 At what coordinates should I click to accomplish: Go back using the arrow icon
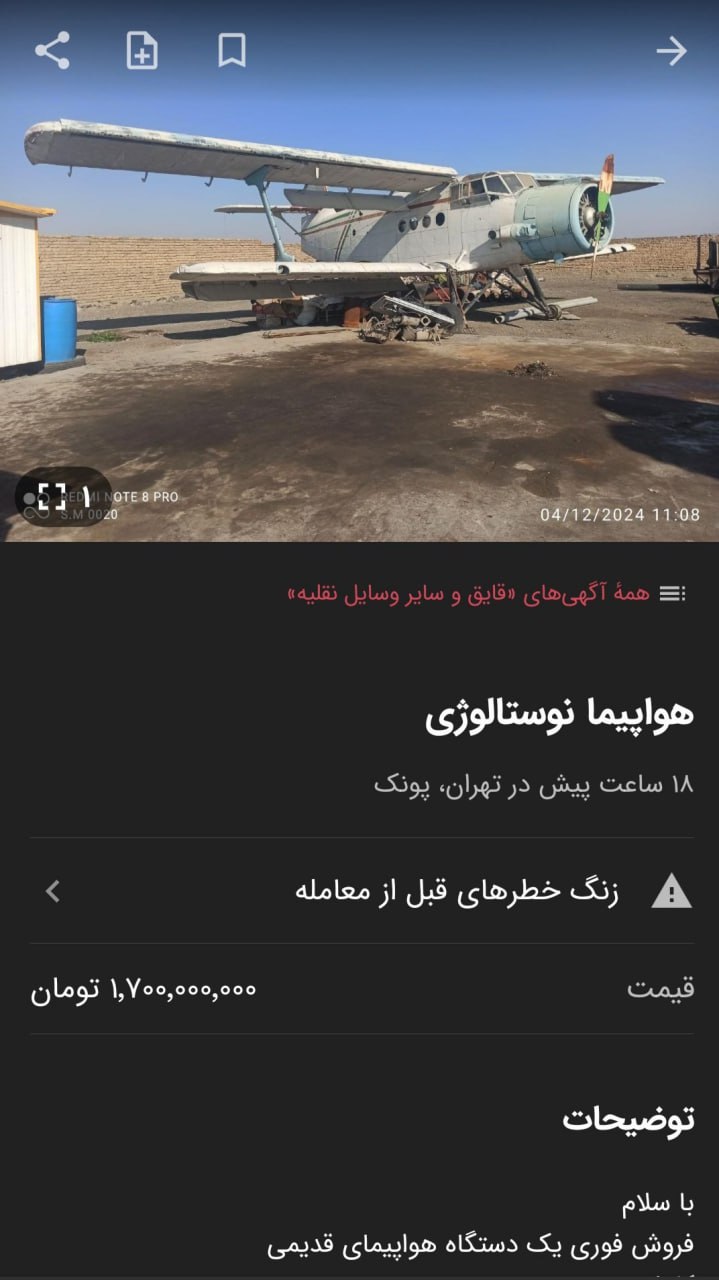pos(671,51)
